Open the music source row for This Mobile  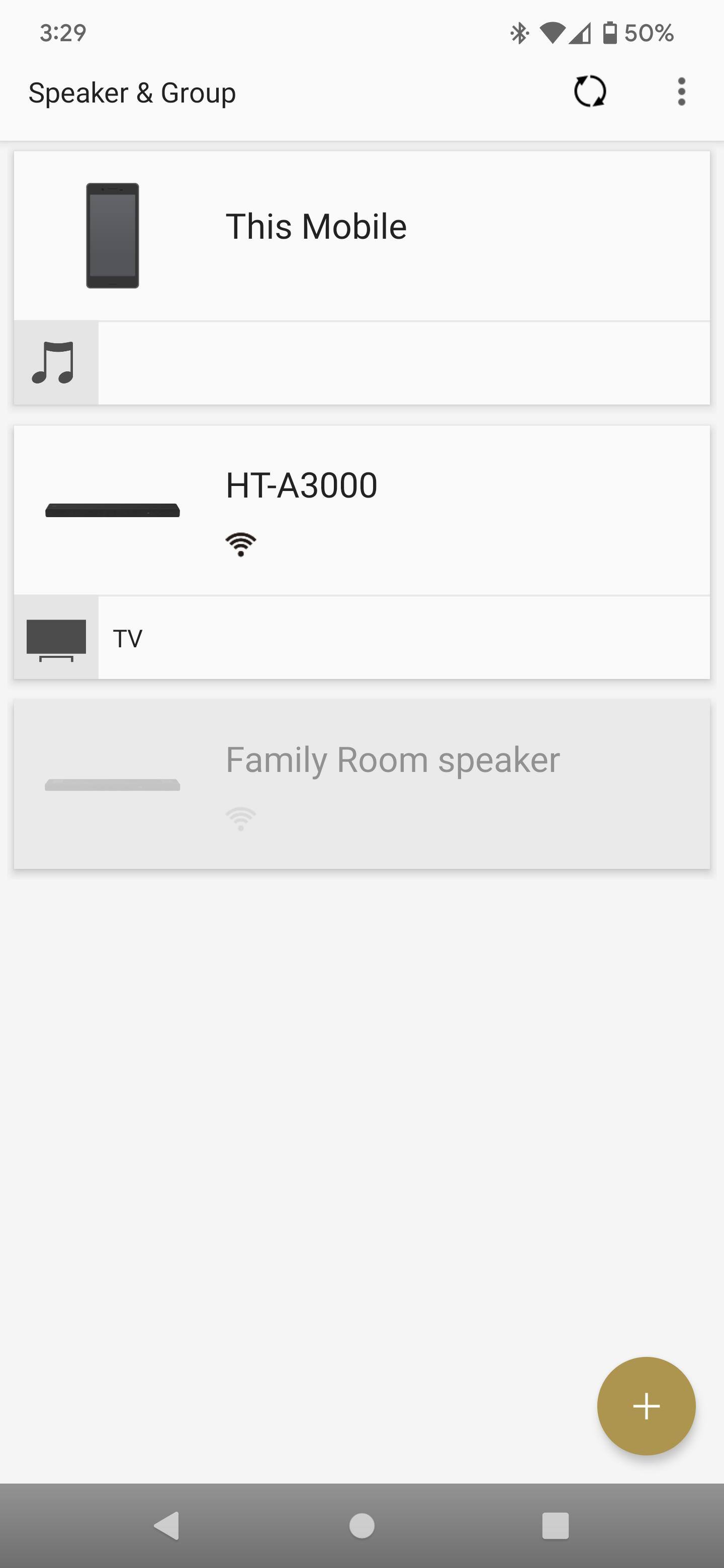(361, 363)
